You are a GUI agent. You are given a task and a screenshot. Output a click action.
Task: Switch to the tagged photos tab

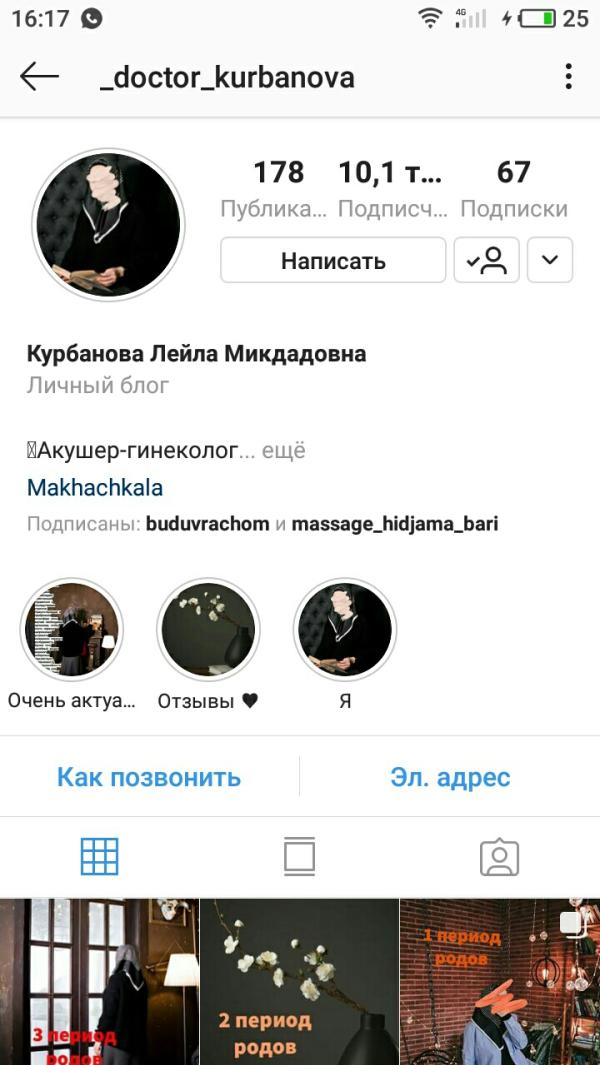coord(499,858)
